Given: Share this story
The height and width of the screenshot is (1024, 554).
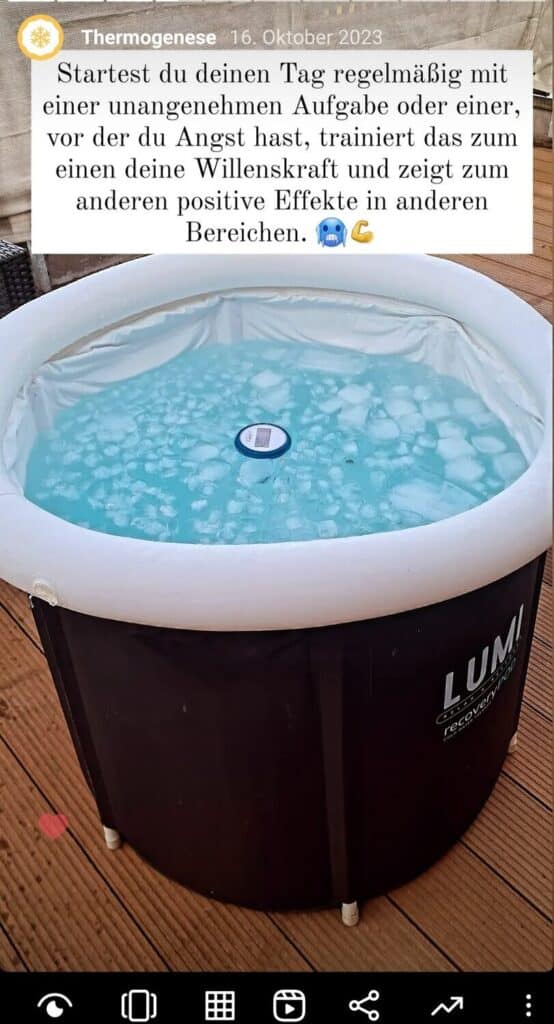Looking at the screenshot, I should (364, 1005).
